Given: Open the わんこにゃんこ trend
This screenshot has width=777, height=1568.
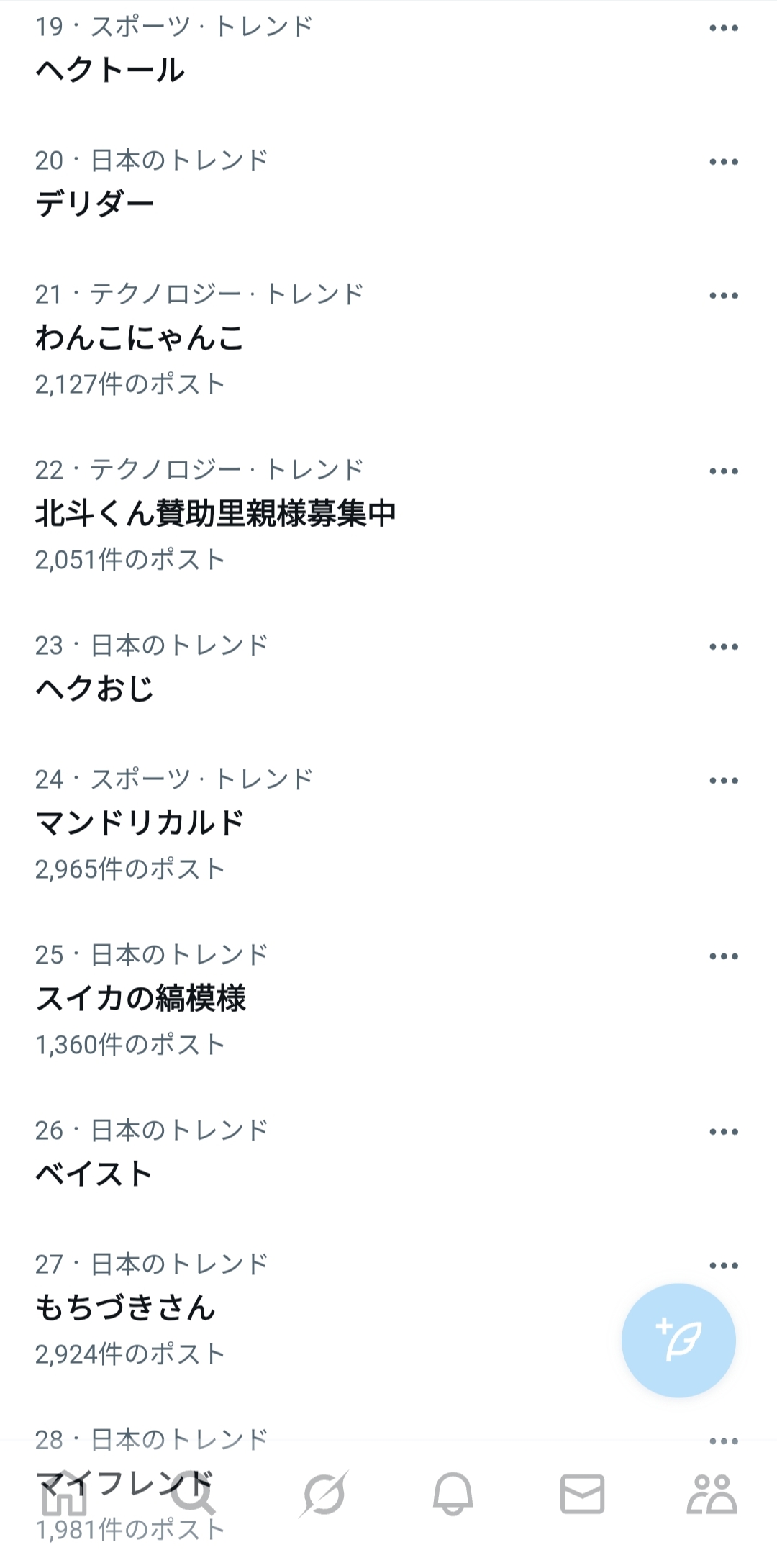Looking at the screenshot, I should [x=140, y=337].
